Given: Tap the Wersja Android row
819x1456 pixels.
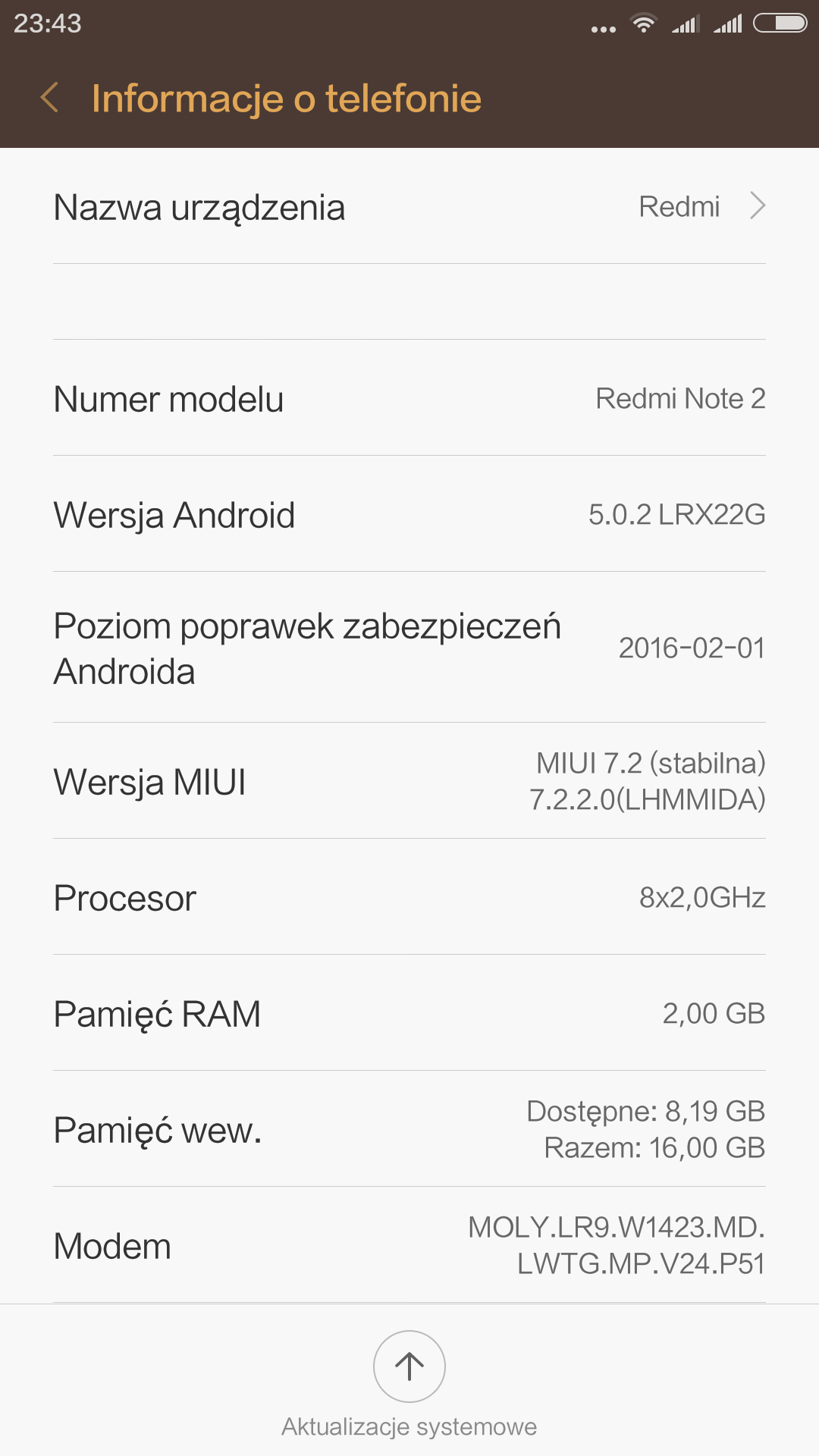Looking at the screenshot, I should pyautogui.click(x=409, y=515).
